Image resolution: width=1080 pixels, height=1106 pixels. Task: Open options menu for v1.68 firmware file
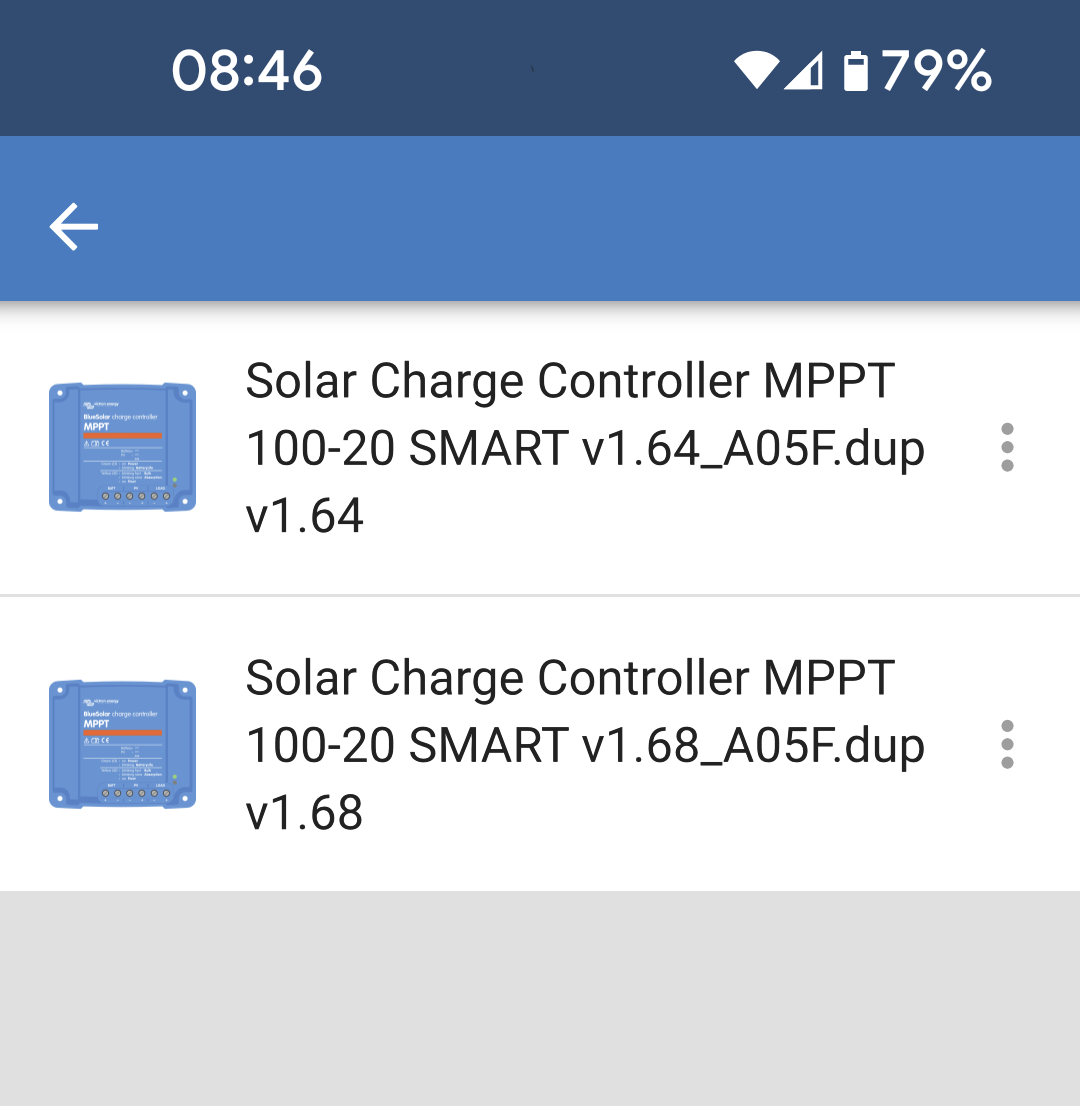[x=1007, y=744]
